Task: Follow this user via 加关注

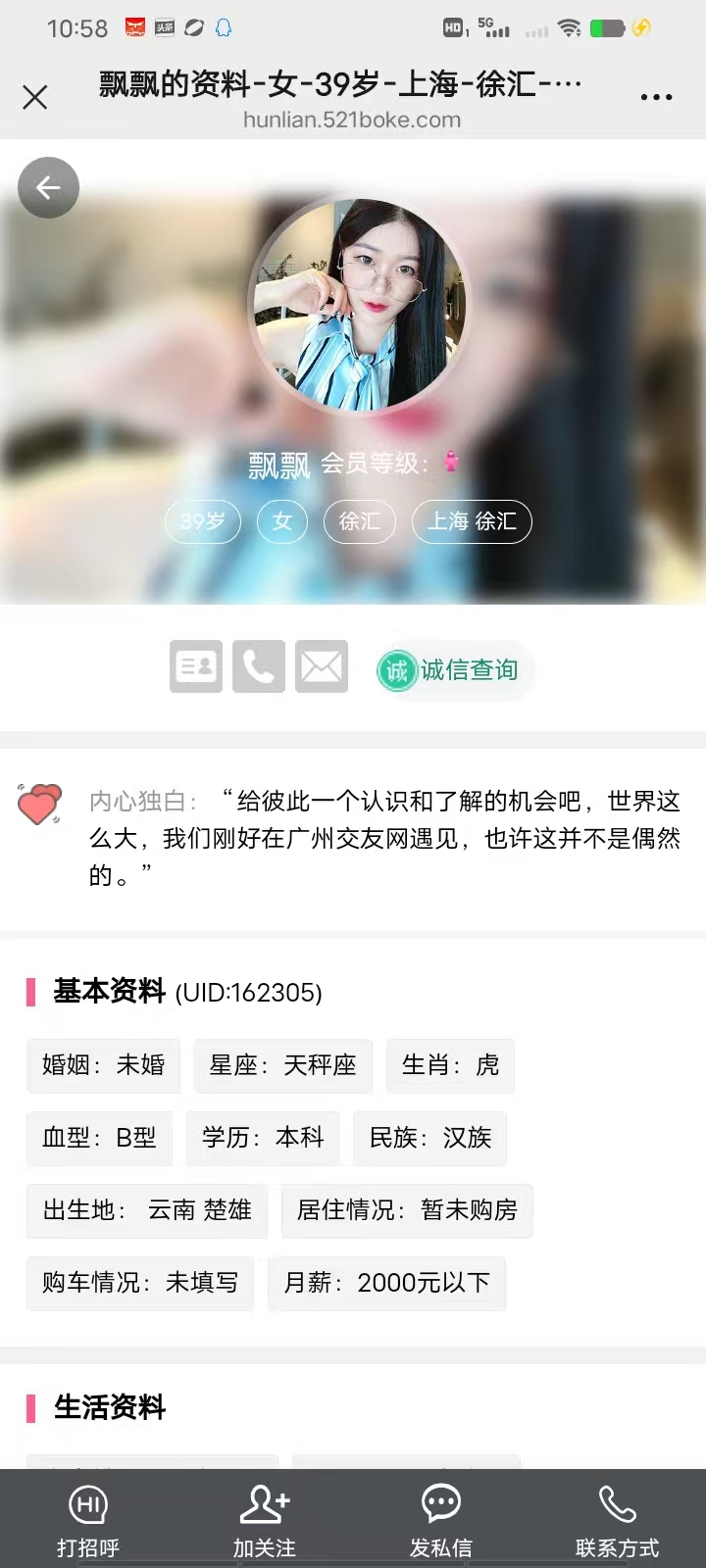Action: pyautogui.click(x=265, y=1520)
